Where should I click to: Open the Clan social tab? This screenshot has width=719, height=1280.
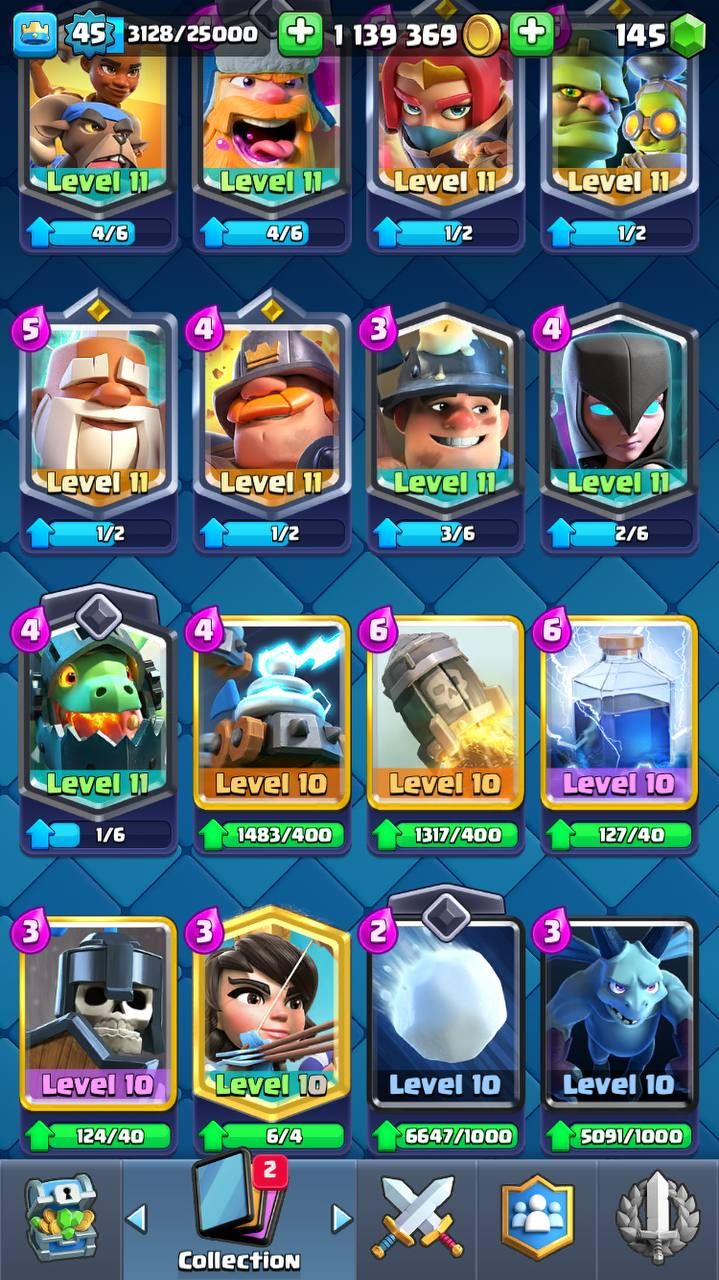click(537, 1218)
